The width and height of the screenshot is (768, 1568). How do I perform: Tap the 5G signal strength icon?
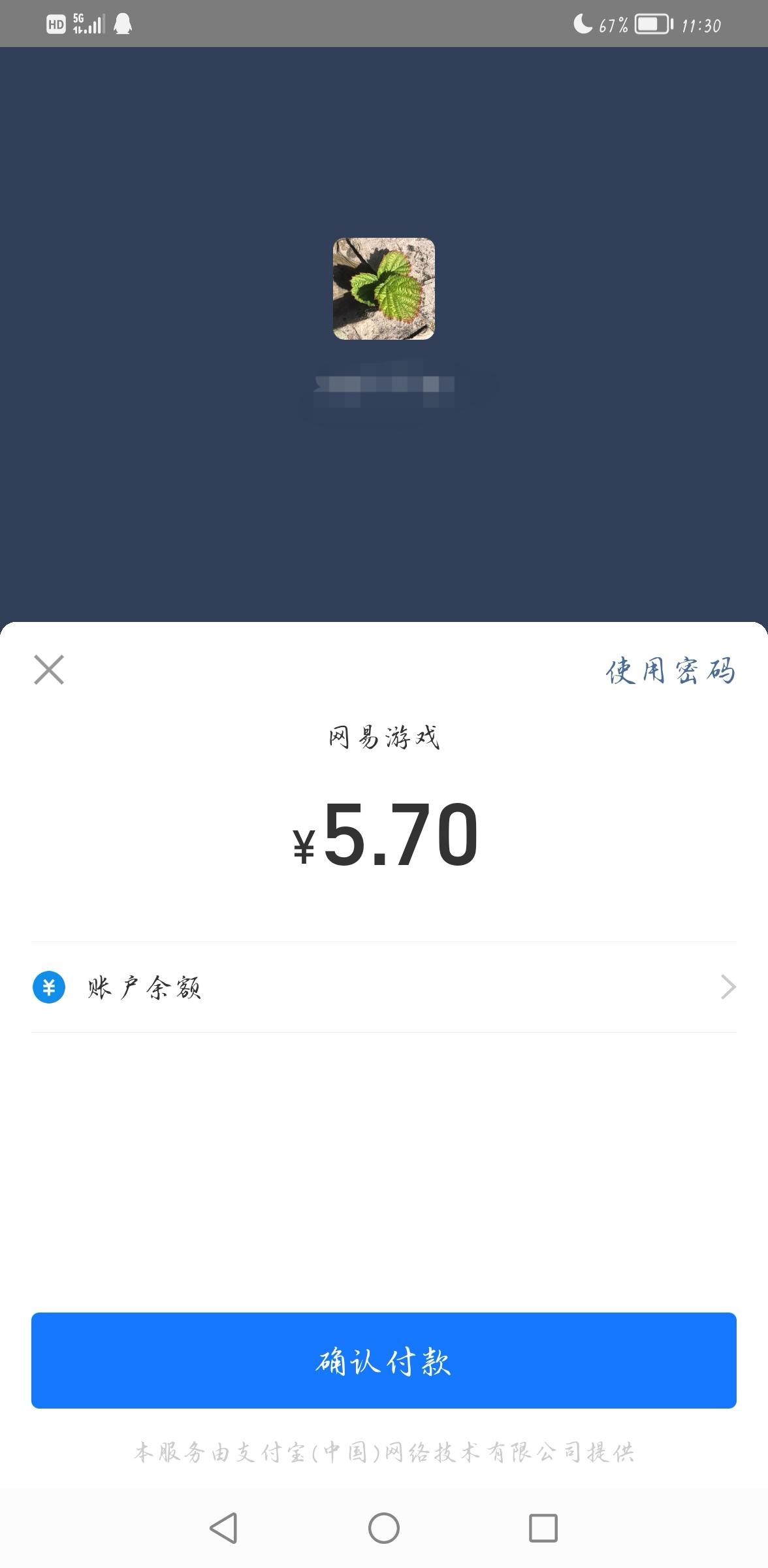(x=88, y=24)
